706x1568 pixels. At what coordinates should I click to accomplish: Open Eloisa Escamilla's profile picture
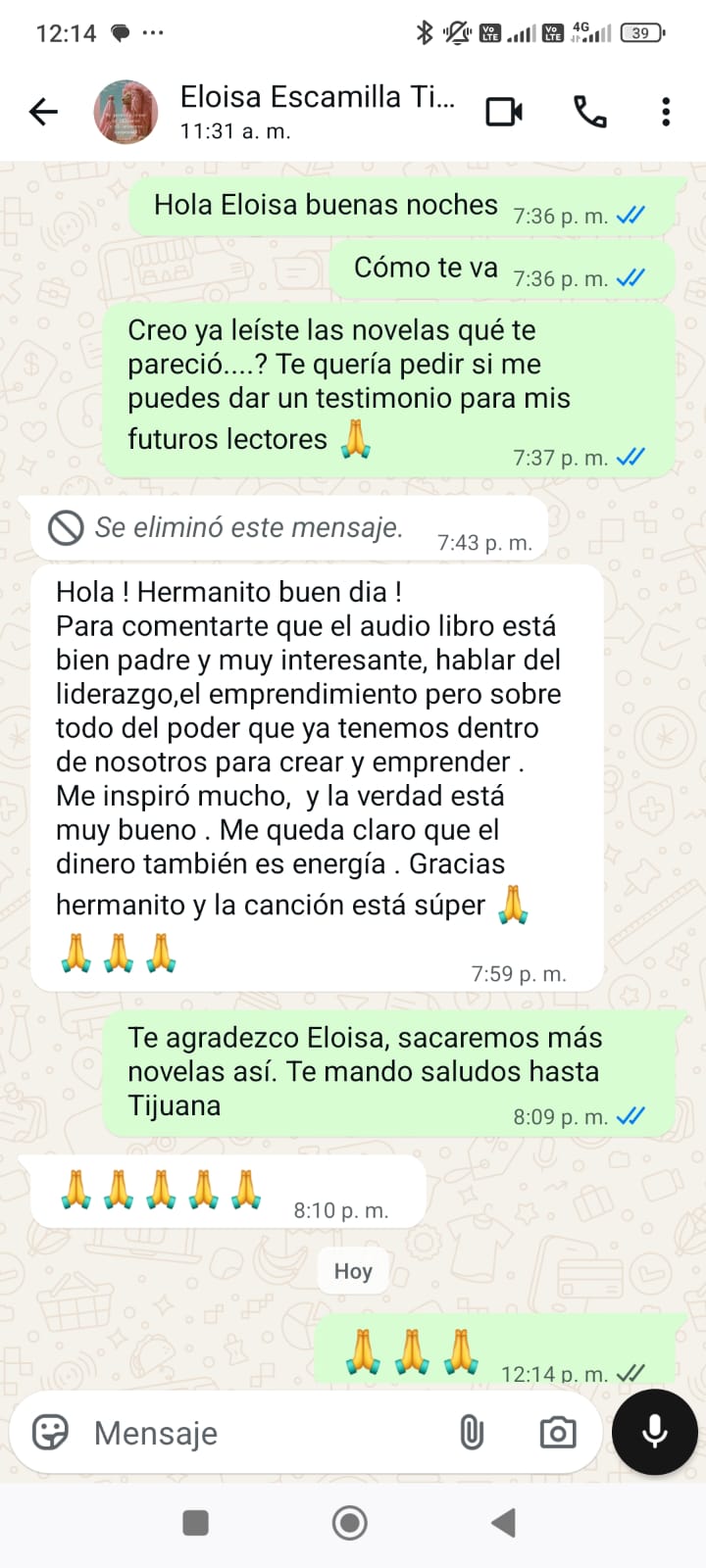pyautogui.click(x=126, y=112)
